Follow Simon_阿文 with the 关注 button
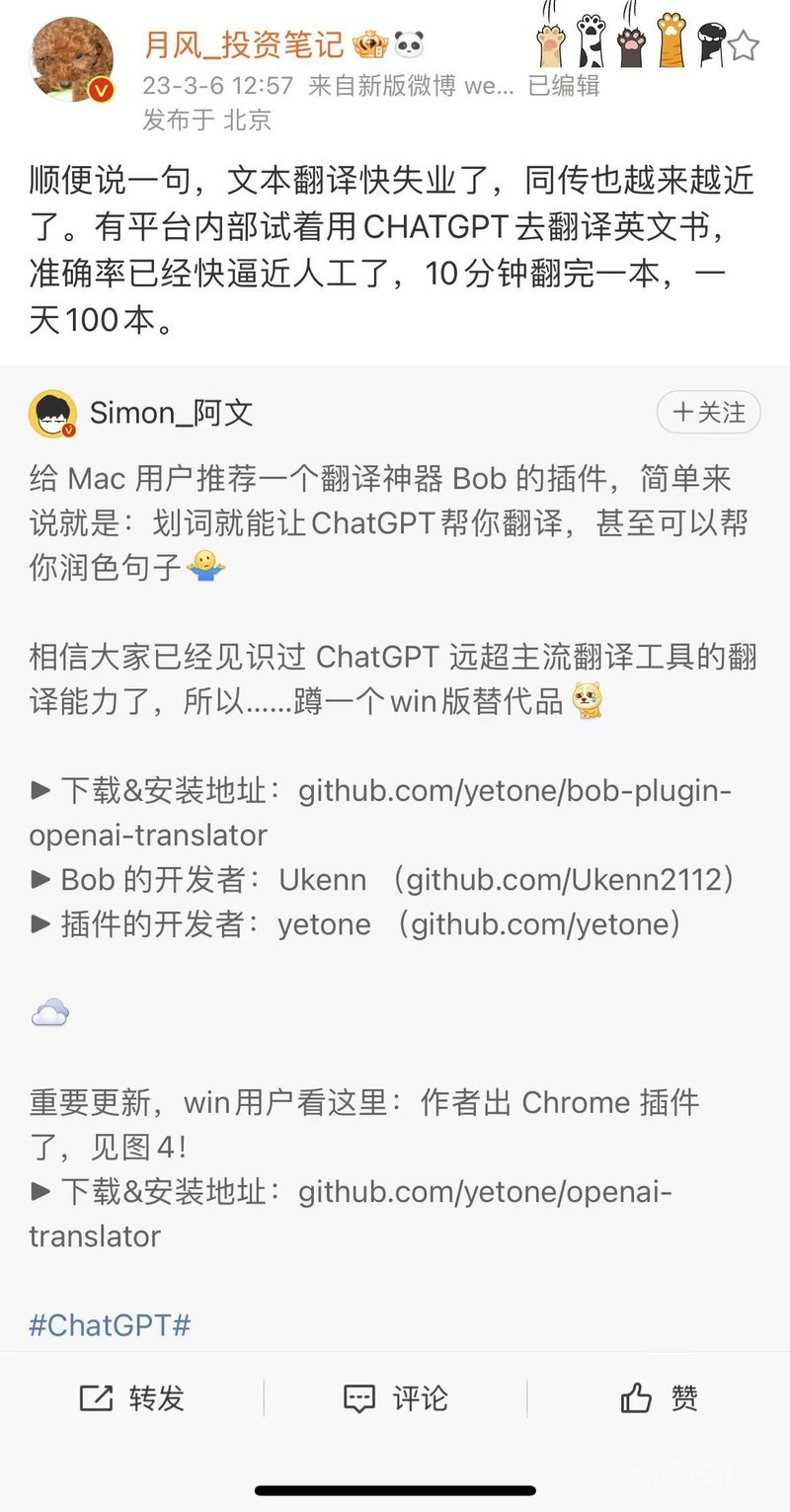 pyautogui.click(x=708, y=413)
